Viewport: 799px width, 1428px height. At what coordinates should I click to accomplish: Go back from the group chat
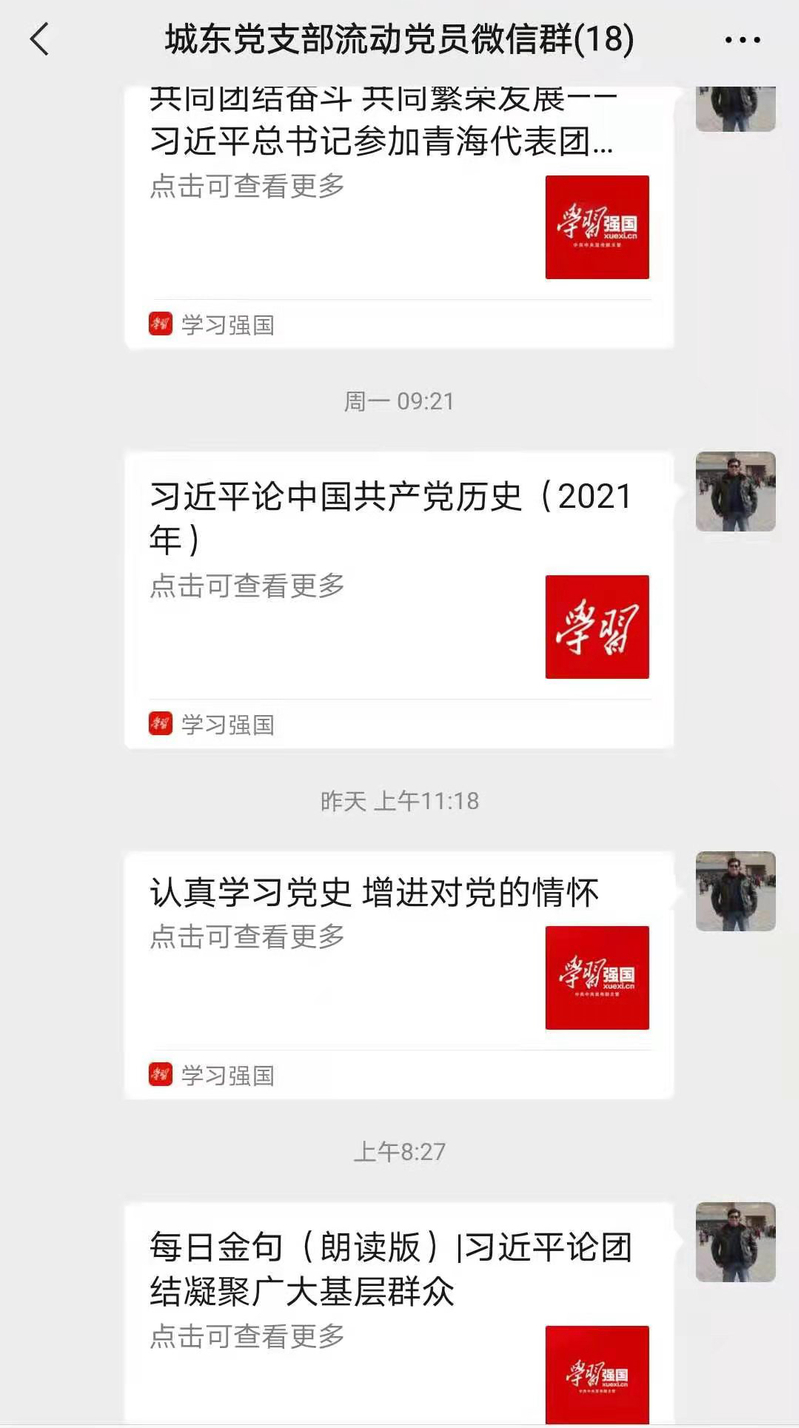(40, 40)
